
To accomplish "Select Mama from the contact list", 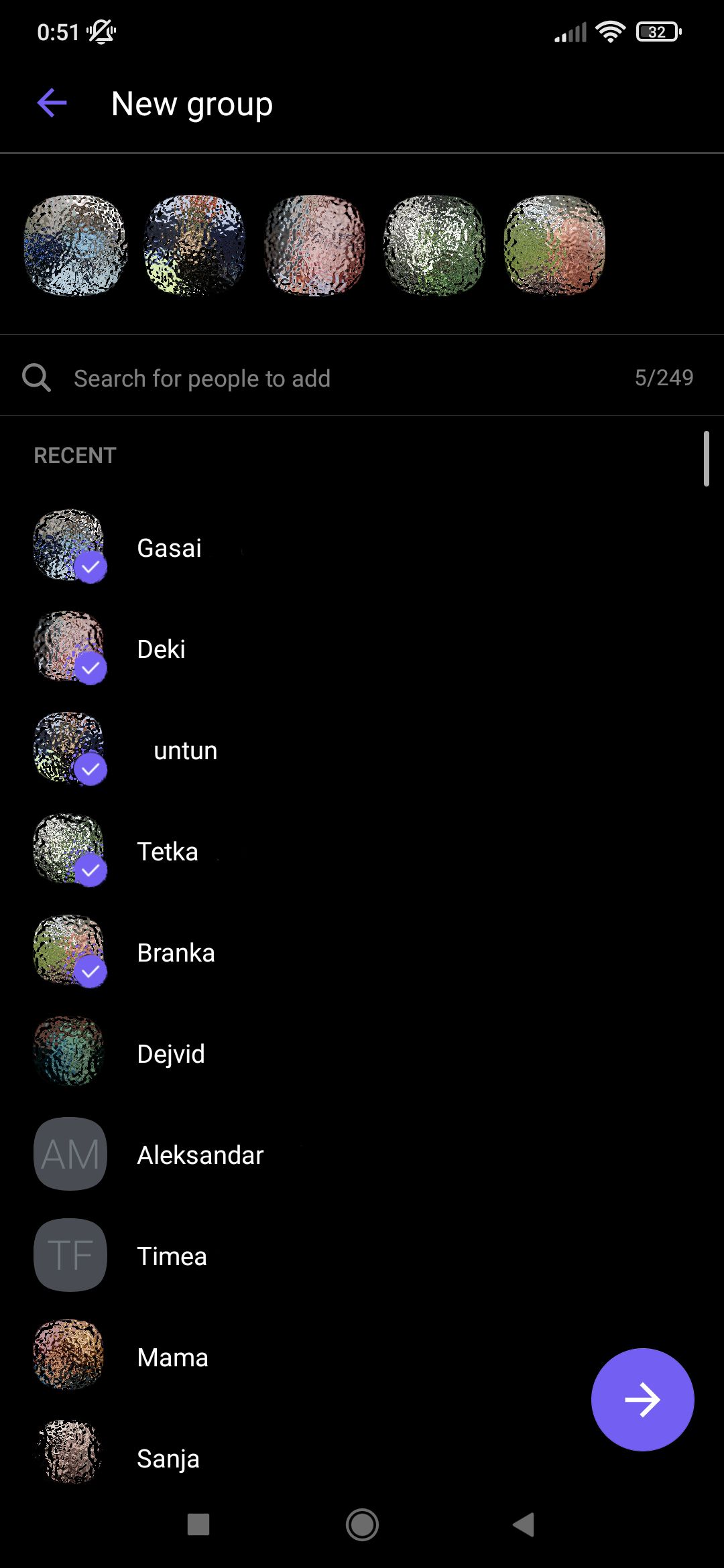I will click(x=172, y=1357).
